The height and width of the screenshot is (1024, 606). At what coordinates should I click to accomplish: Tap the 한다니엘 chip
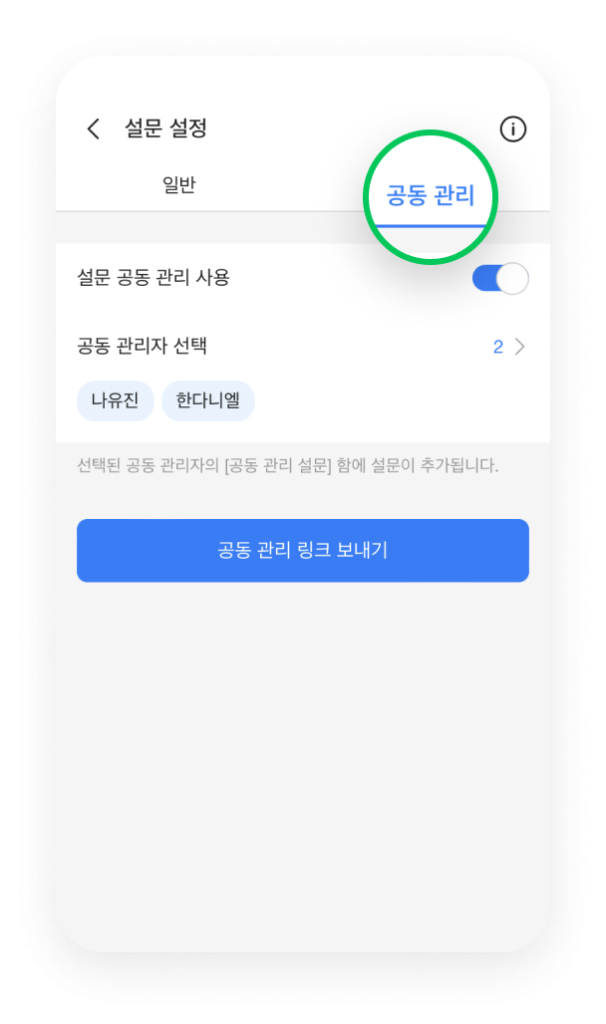click(x=208, y=402)
